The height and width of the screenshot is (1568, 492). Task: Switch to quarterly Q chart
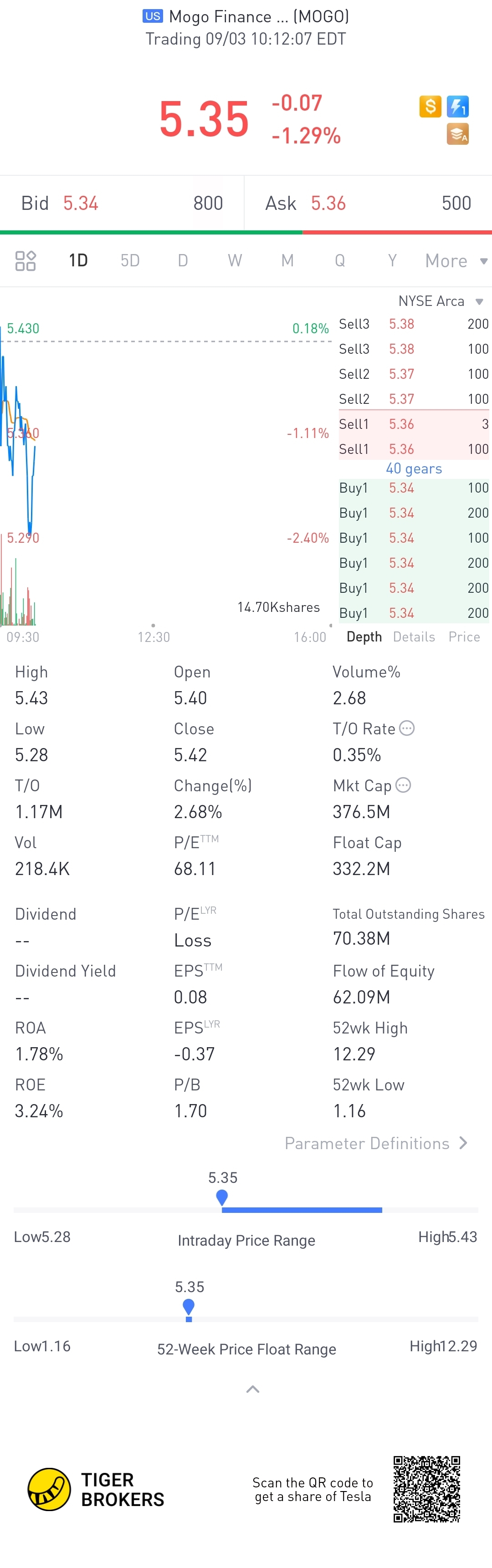(x=340, y=260)
